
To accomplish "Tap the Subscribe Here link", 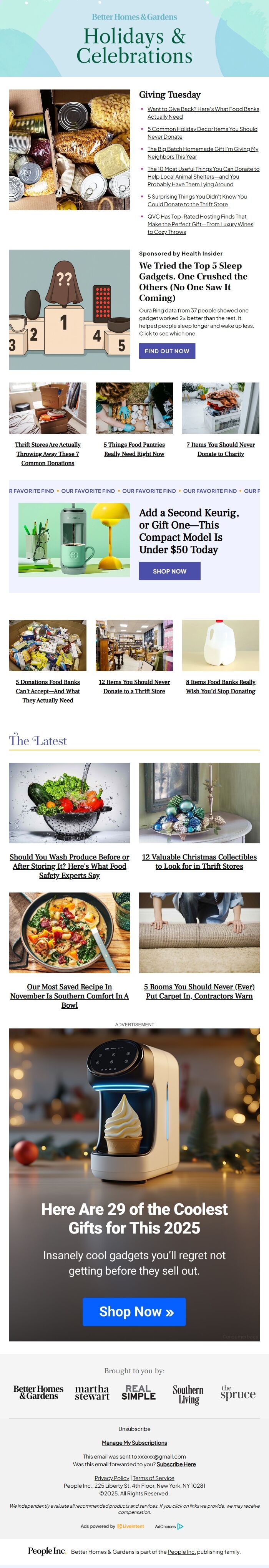I will [x=176, y=1464].
